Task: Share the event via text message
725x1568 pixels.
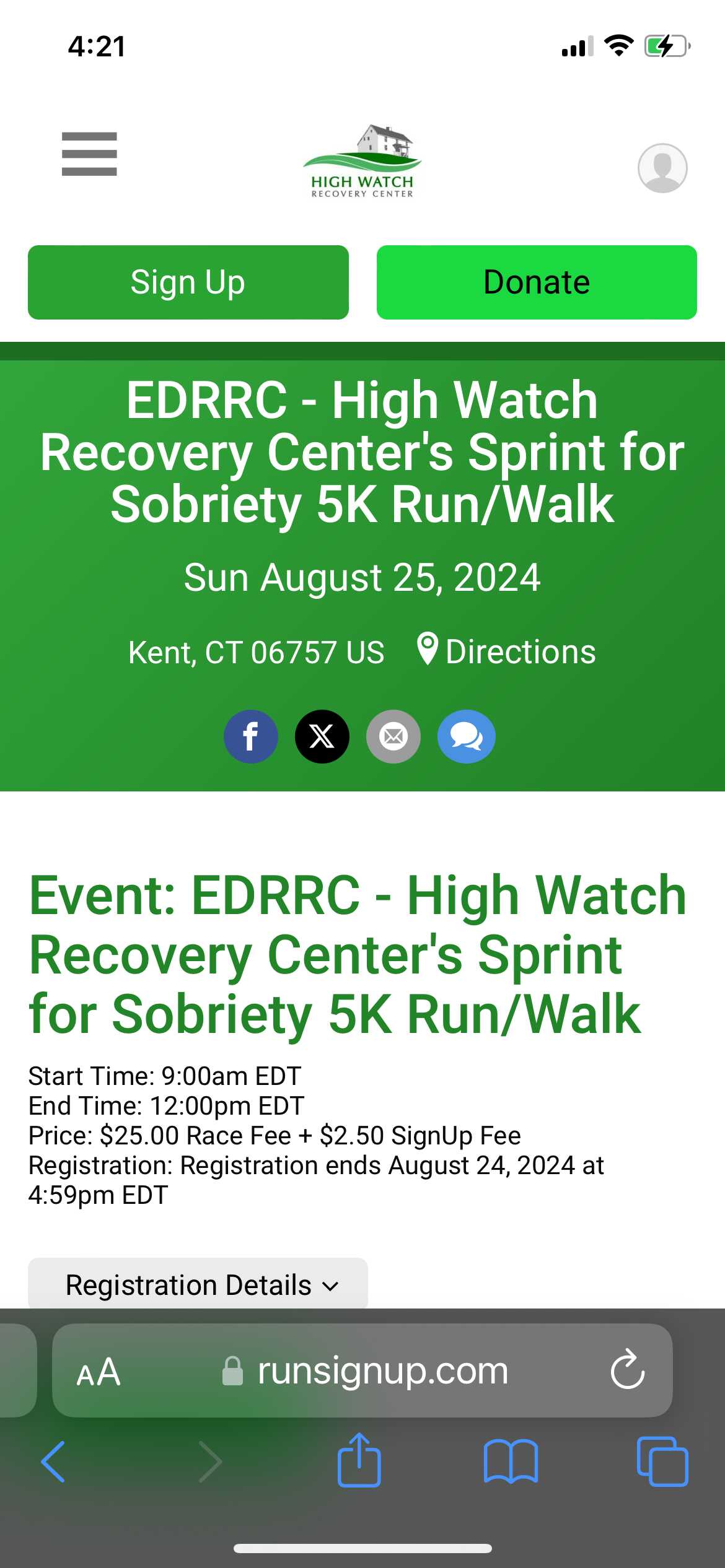Action: coord(466,736)
